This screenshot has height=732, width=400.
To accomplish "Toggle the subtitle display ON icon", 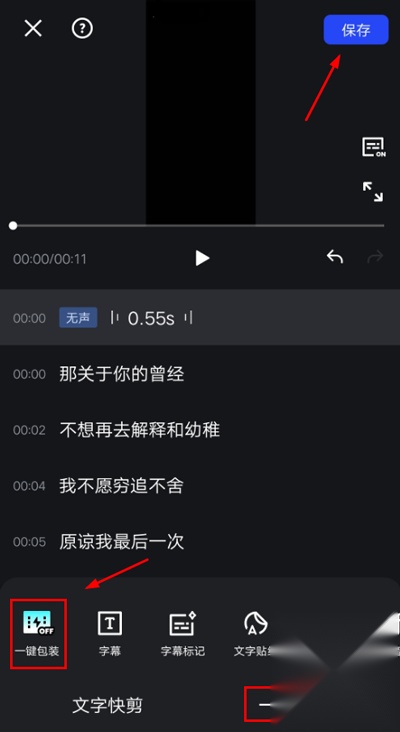I will (x=373, y=148).
